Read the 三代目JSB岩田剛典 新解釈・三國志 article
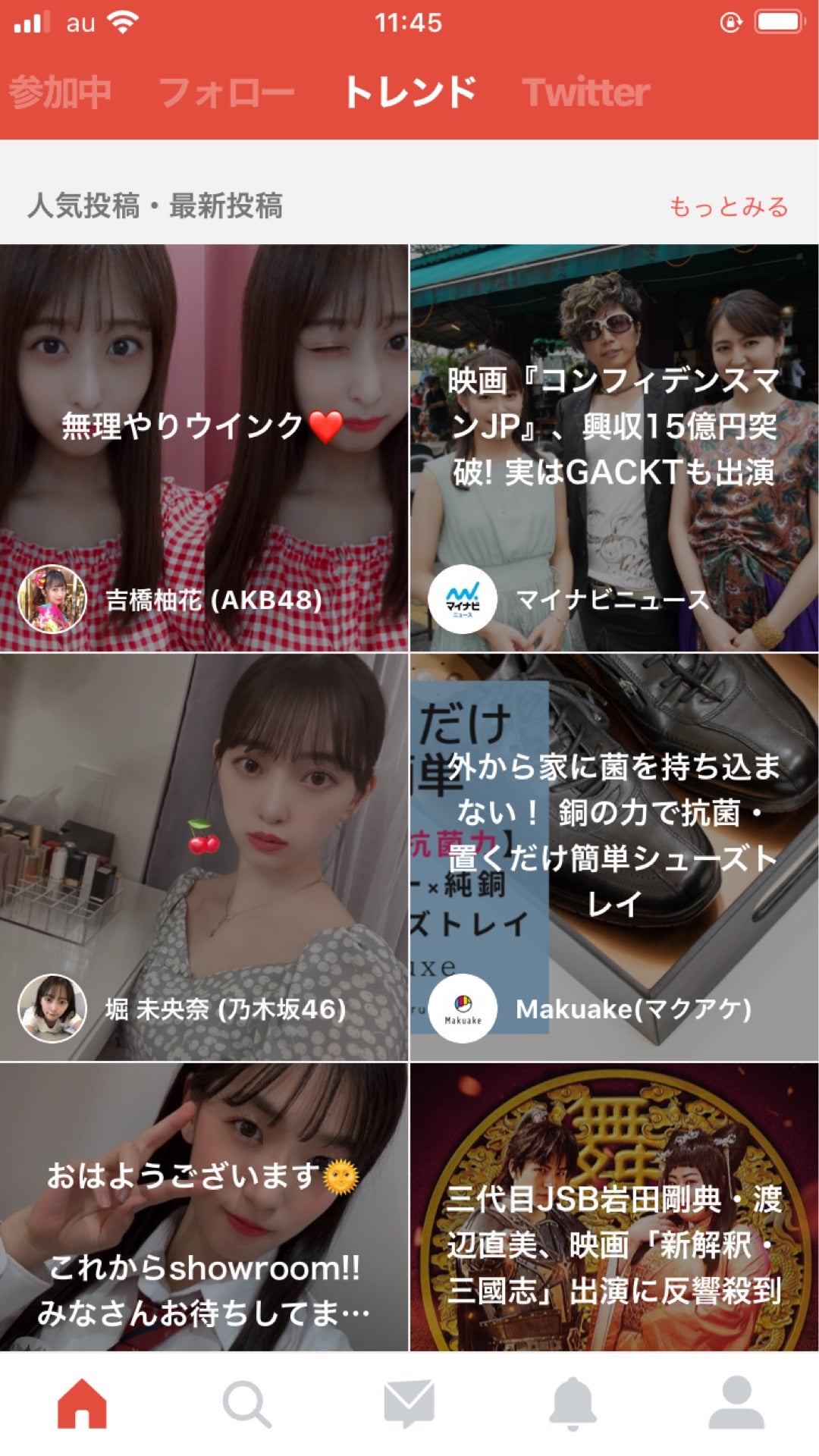 click(614, 1213)
